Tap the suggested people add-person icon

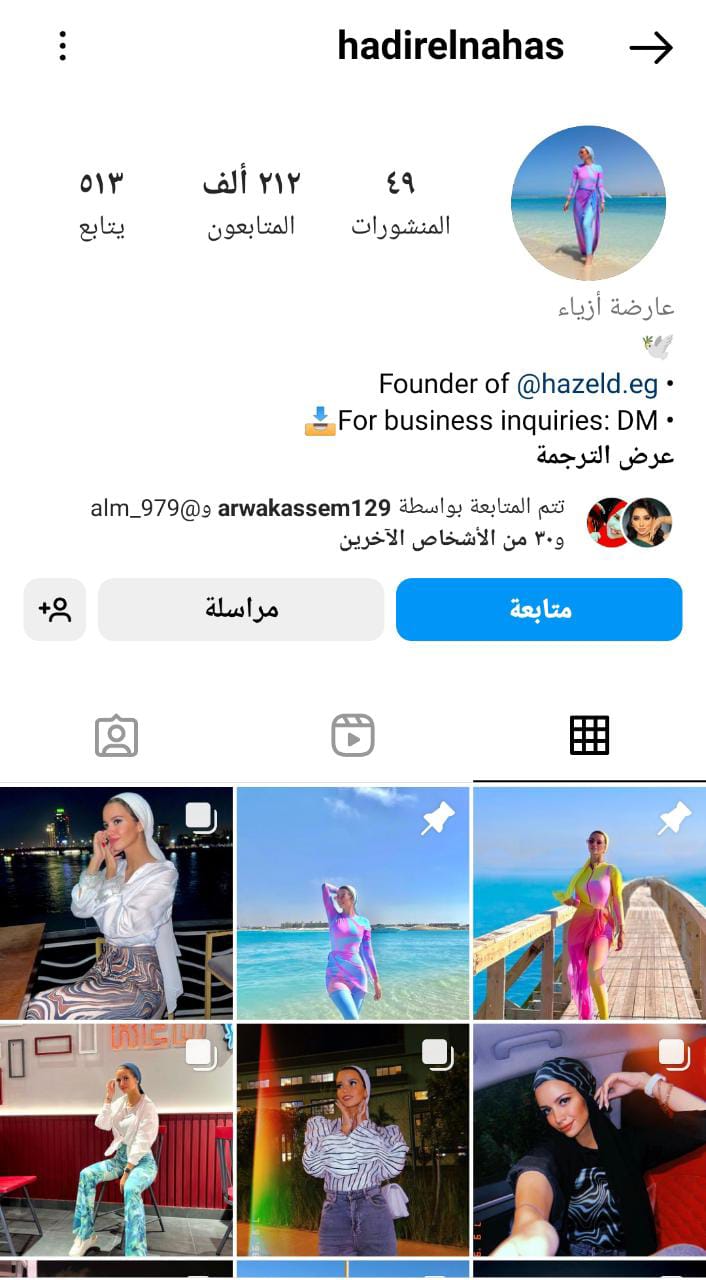click(55, 609)
